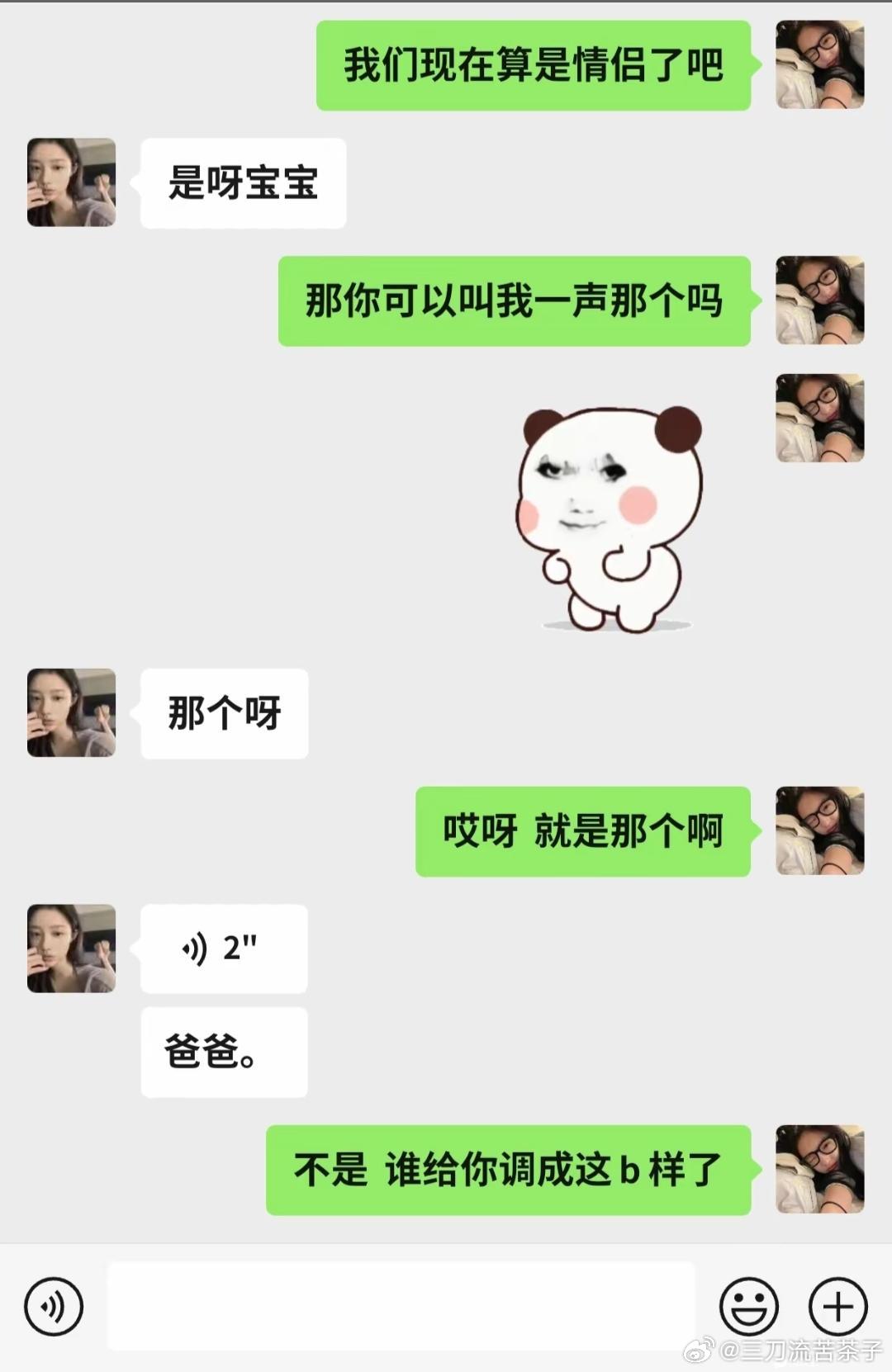The width and height of the screenshot is (892, 1372).
Task: Open the panda sticker message
Action: (611, 518)
